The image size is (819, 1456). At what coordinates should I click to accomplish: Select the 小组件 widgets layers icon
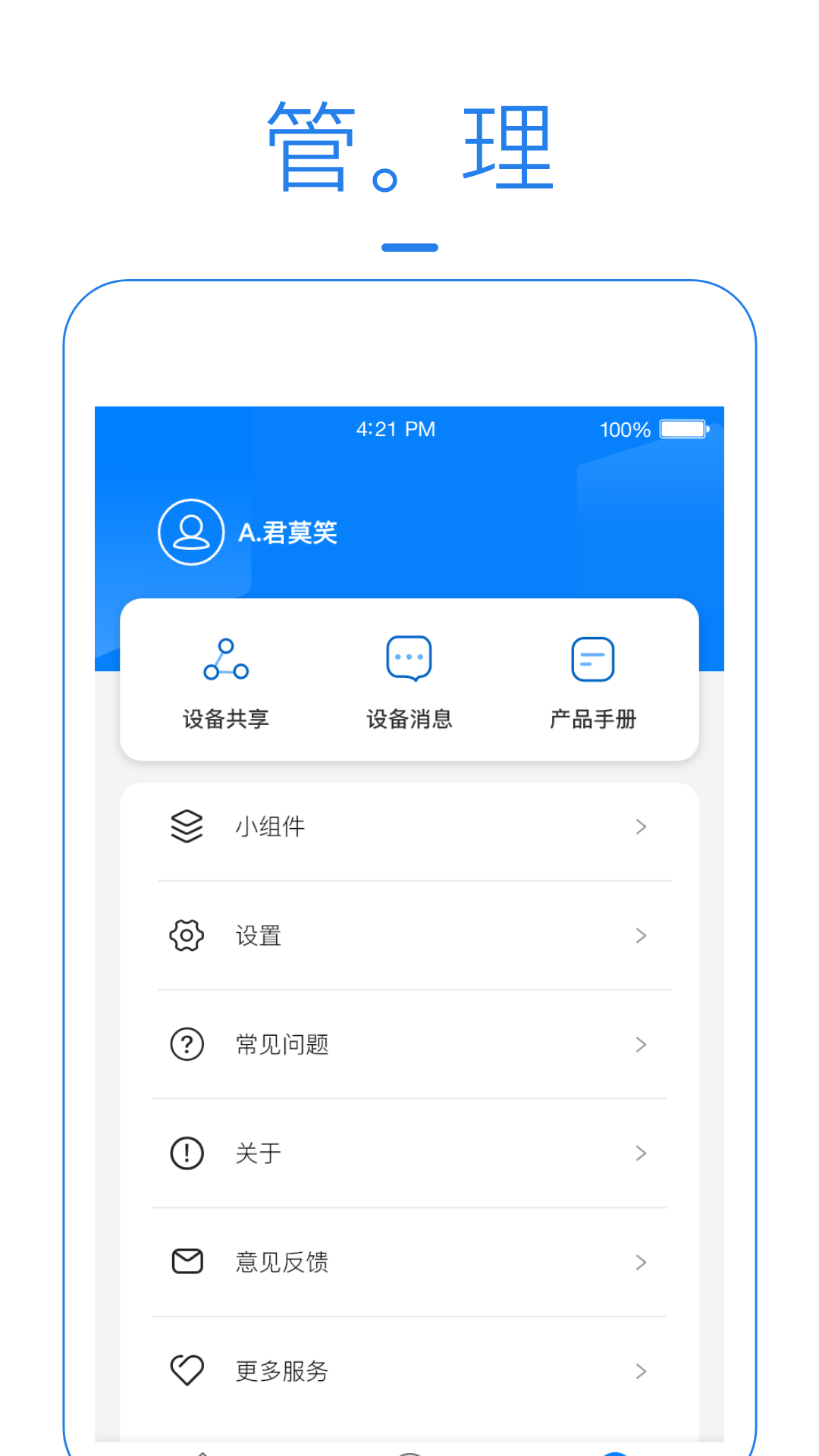click(x=187, y=827)
